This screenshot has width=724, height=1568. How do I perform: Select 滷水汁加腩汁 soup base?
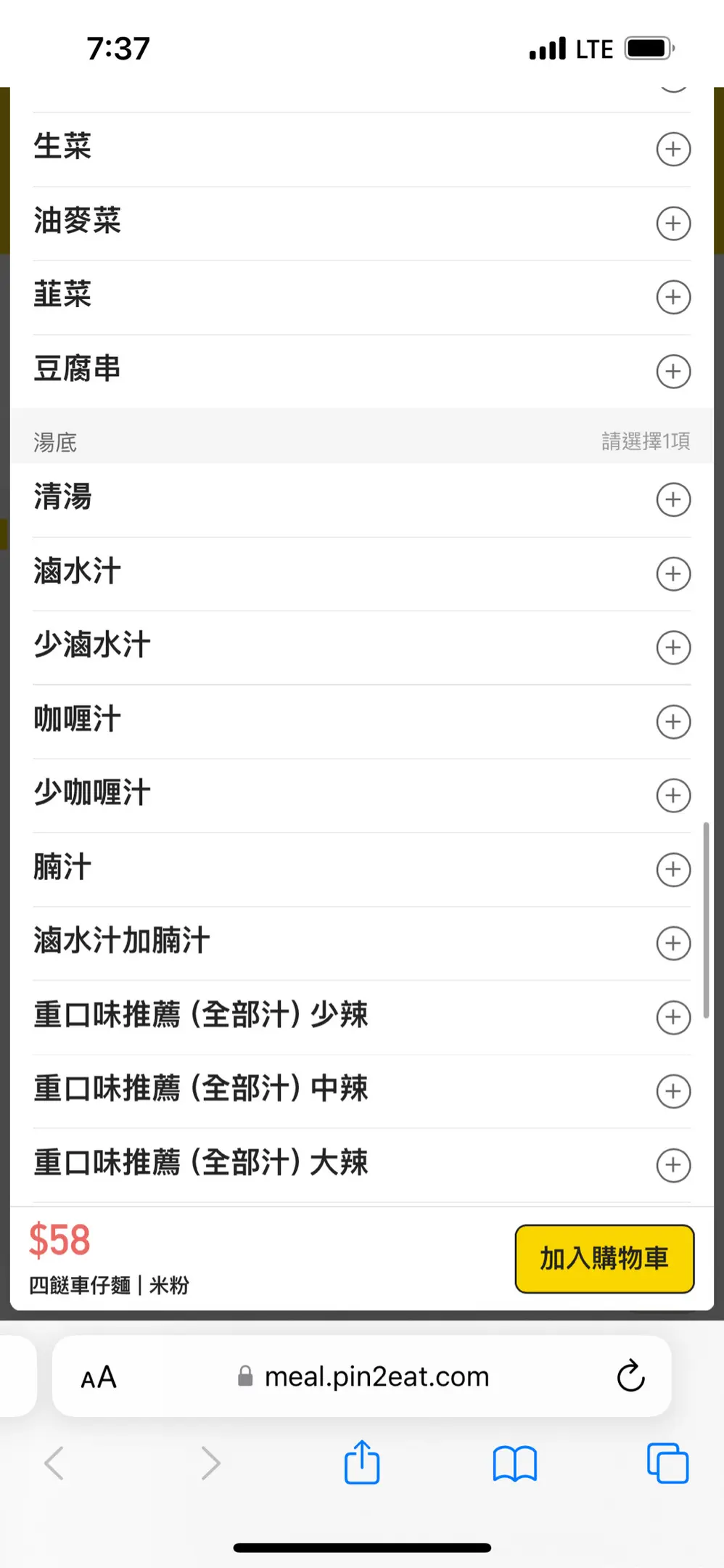coord(673,944)
